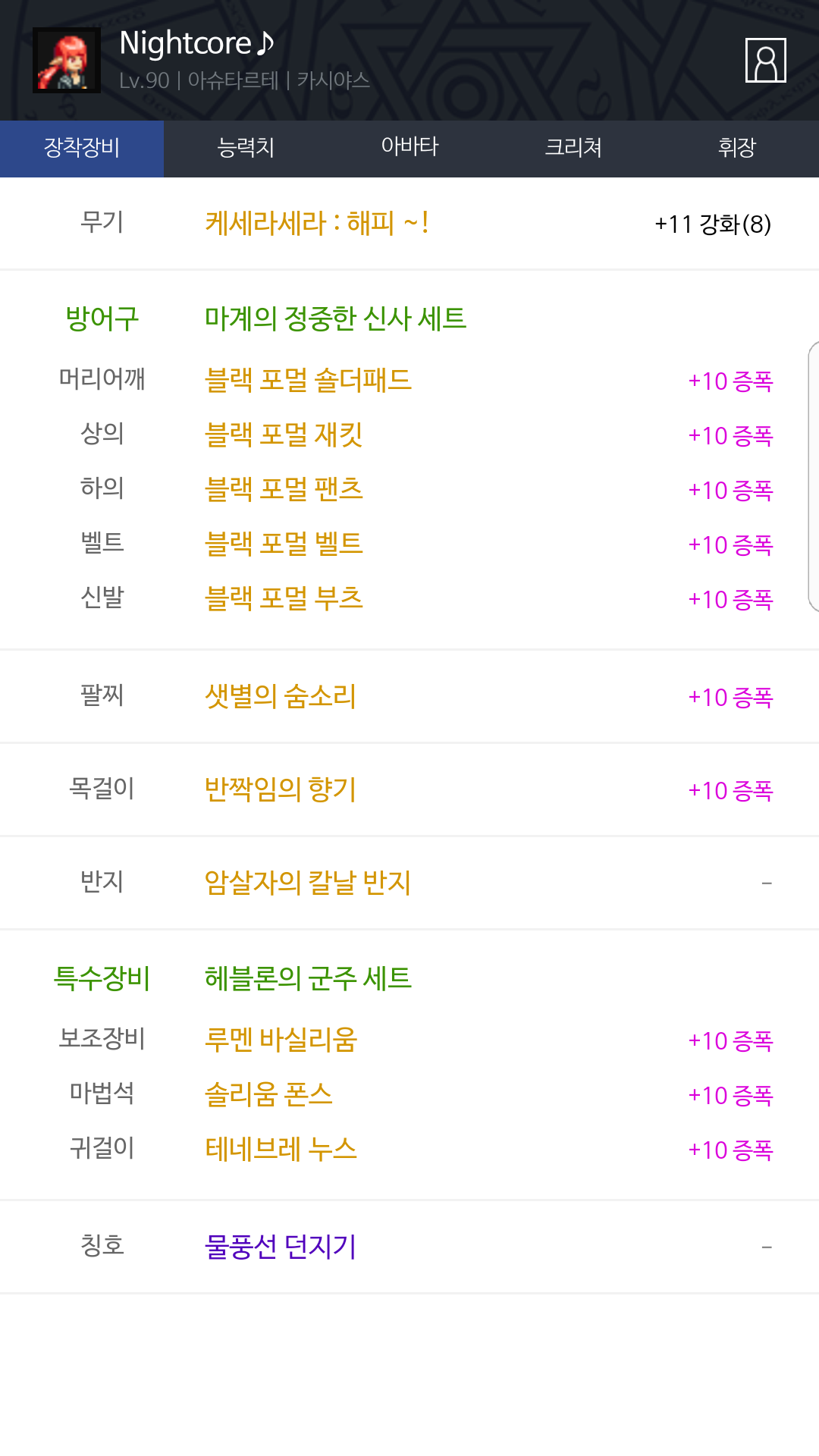Open the character profile icon

(765, 60)
